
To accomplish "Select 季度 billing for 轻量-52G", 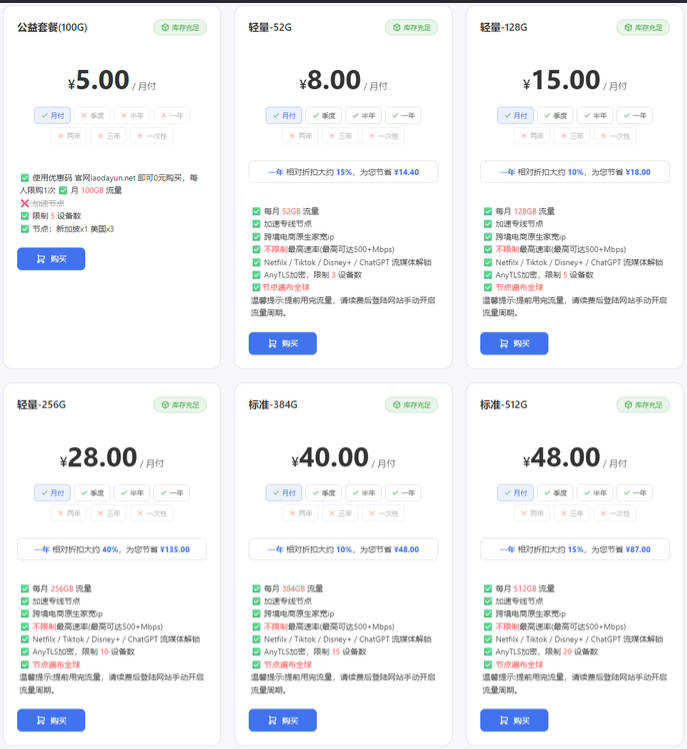I will click(323, 116).
